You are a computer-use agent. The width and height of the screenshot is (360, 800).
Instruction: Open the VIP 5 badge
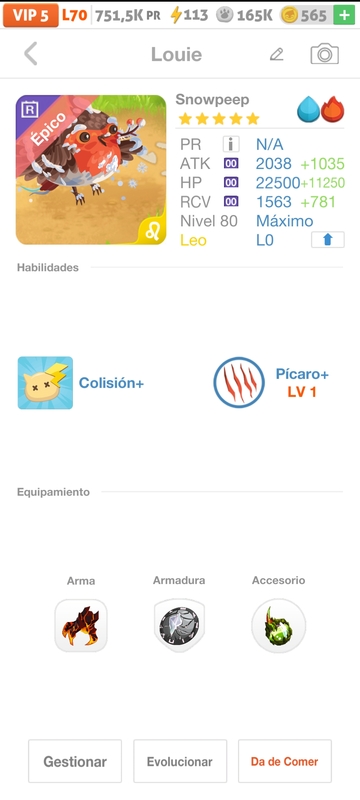[31, 15]
